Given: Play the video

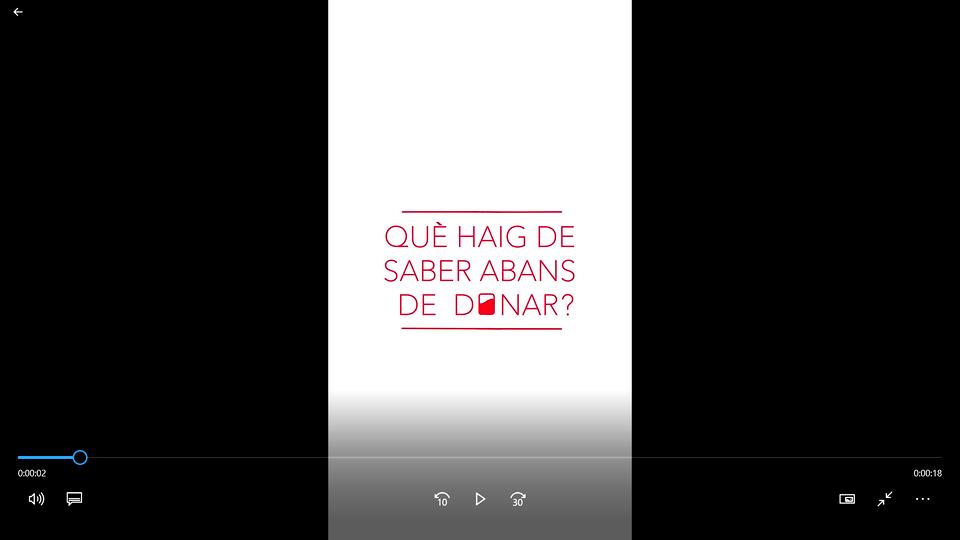Looking at the screenshot, I should tap(480, 499).
